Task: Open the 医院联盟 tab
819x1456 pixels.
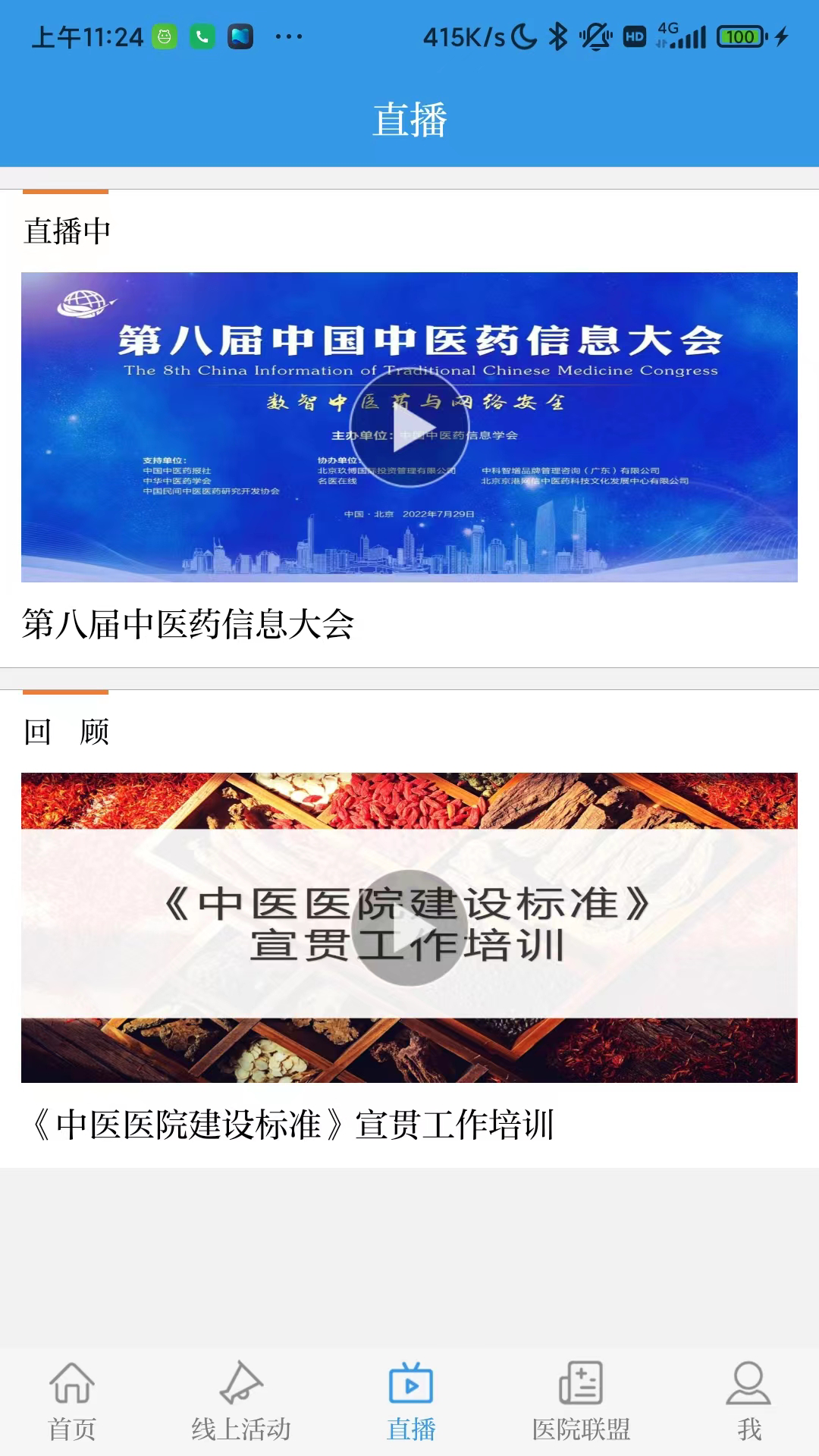Action: [x=581, y=1401]
